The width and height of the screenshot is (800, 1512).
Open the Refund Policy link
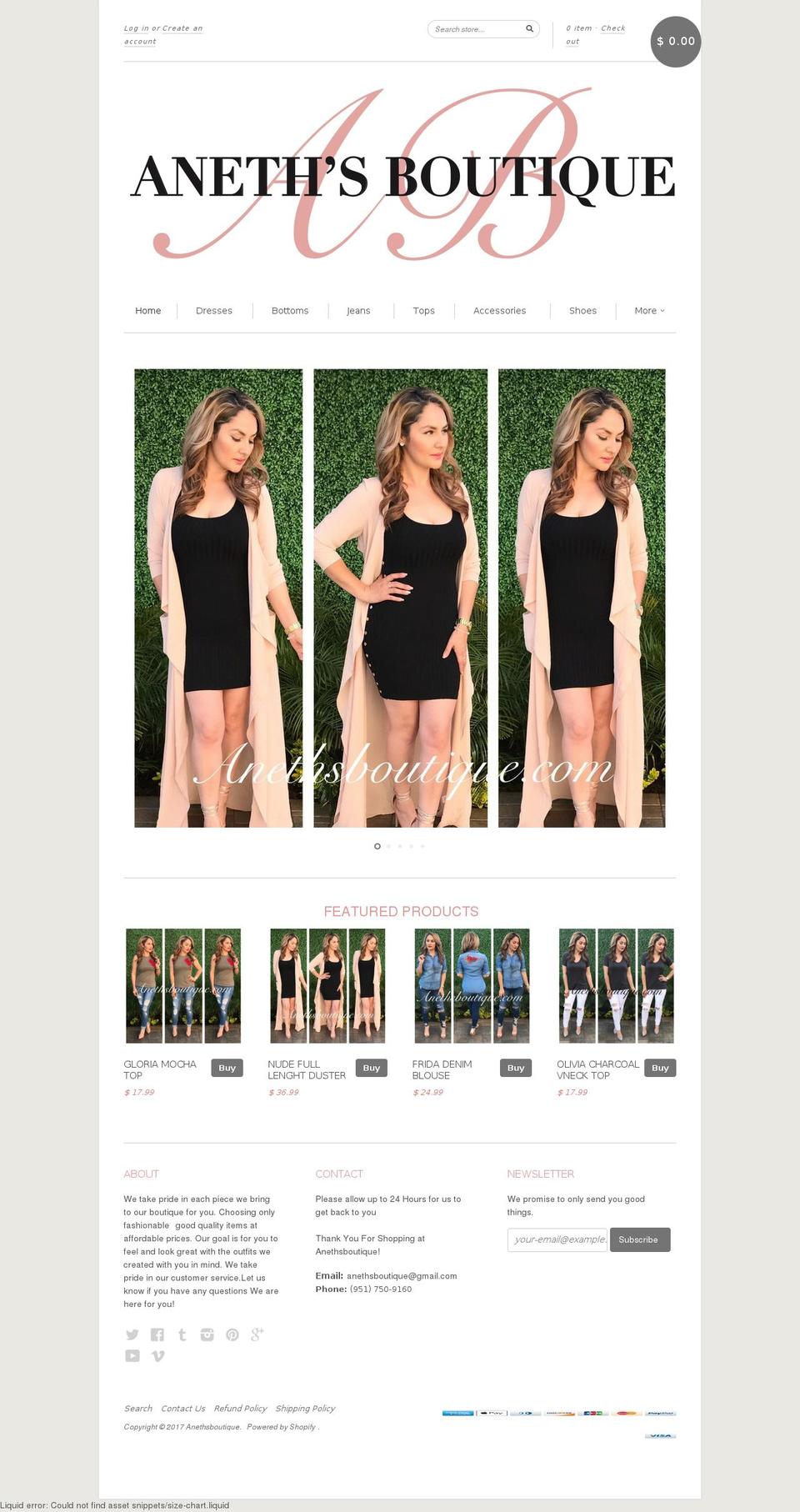[241, 1409]
